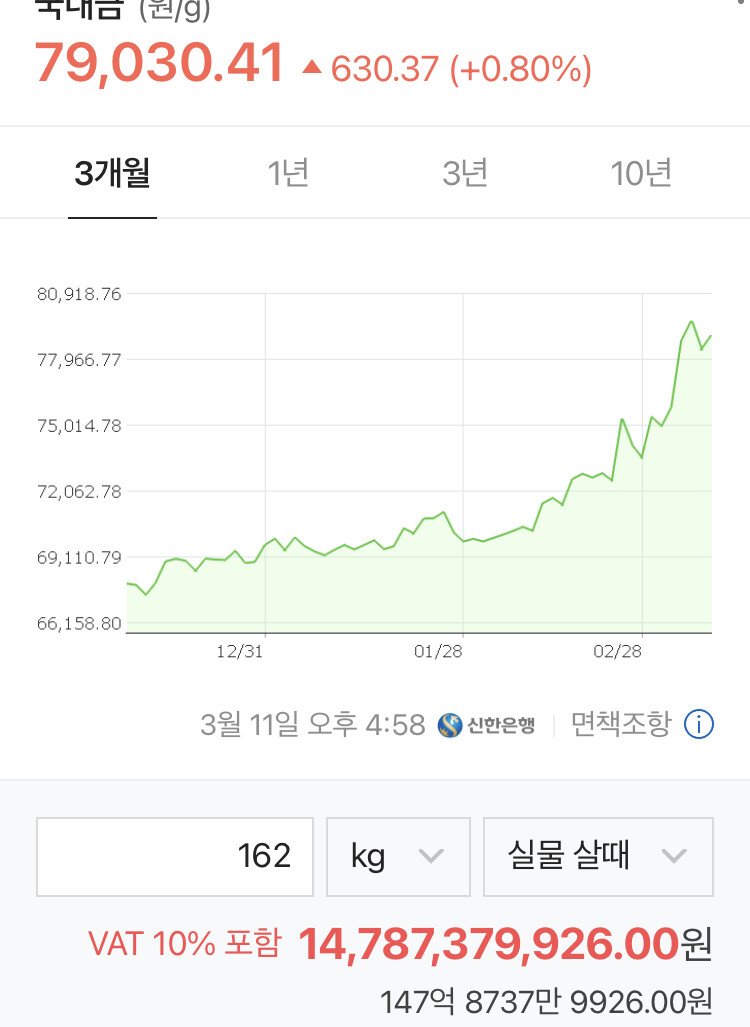
Task: Expand the 실물 살때 dropdown
Action: [598, 856]
